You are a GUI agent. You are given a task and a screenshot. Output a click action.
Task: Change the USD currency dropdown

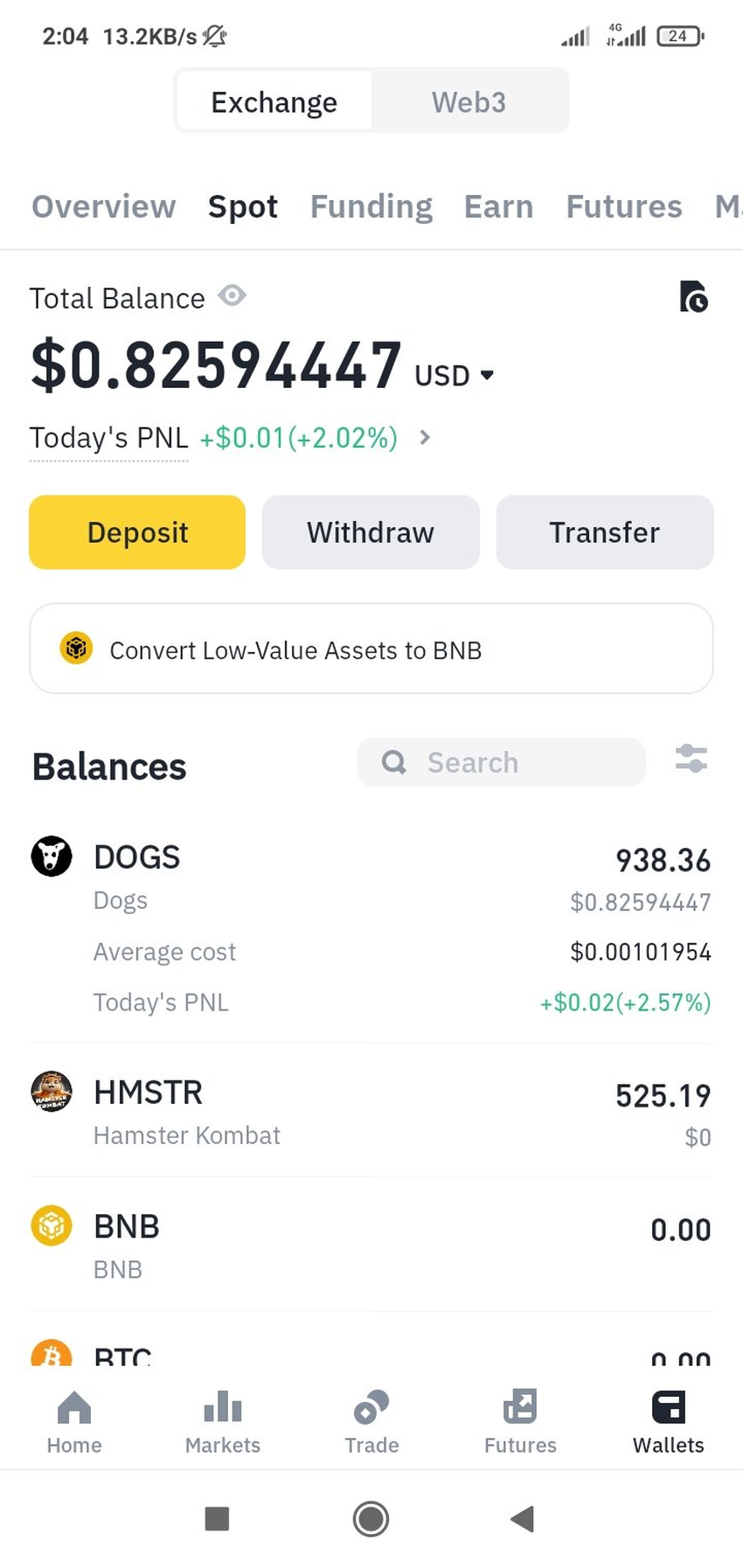point(455,376)
